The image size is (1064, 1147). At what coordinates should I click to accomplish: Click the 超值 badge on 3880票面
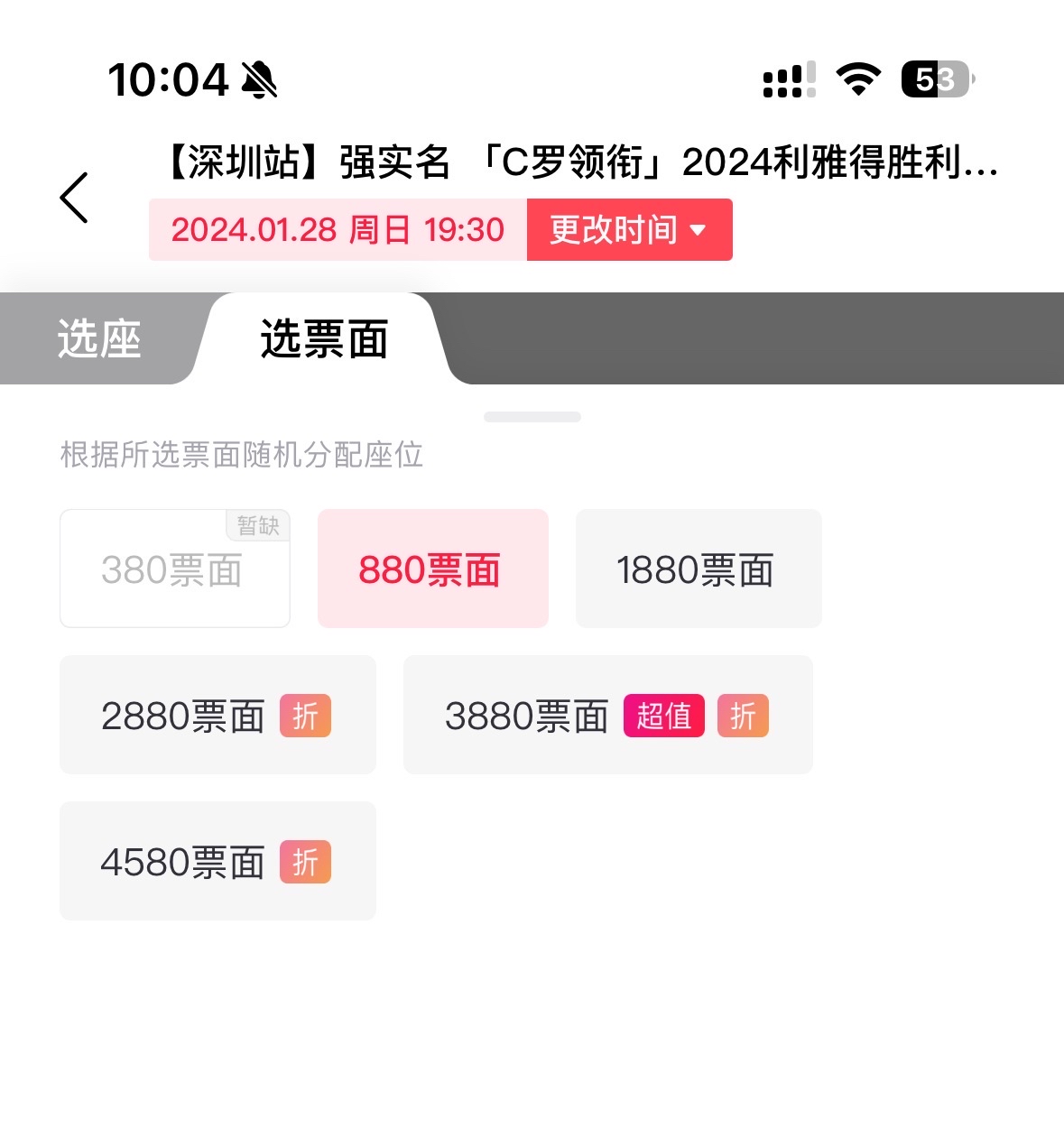[663, 716]
